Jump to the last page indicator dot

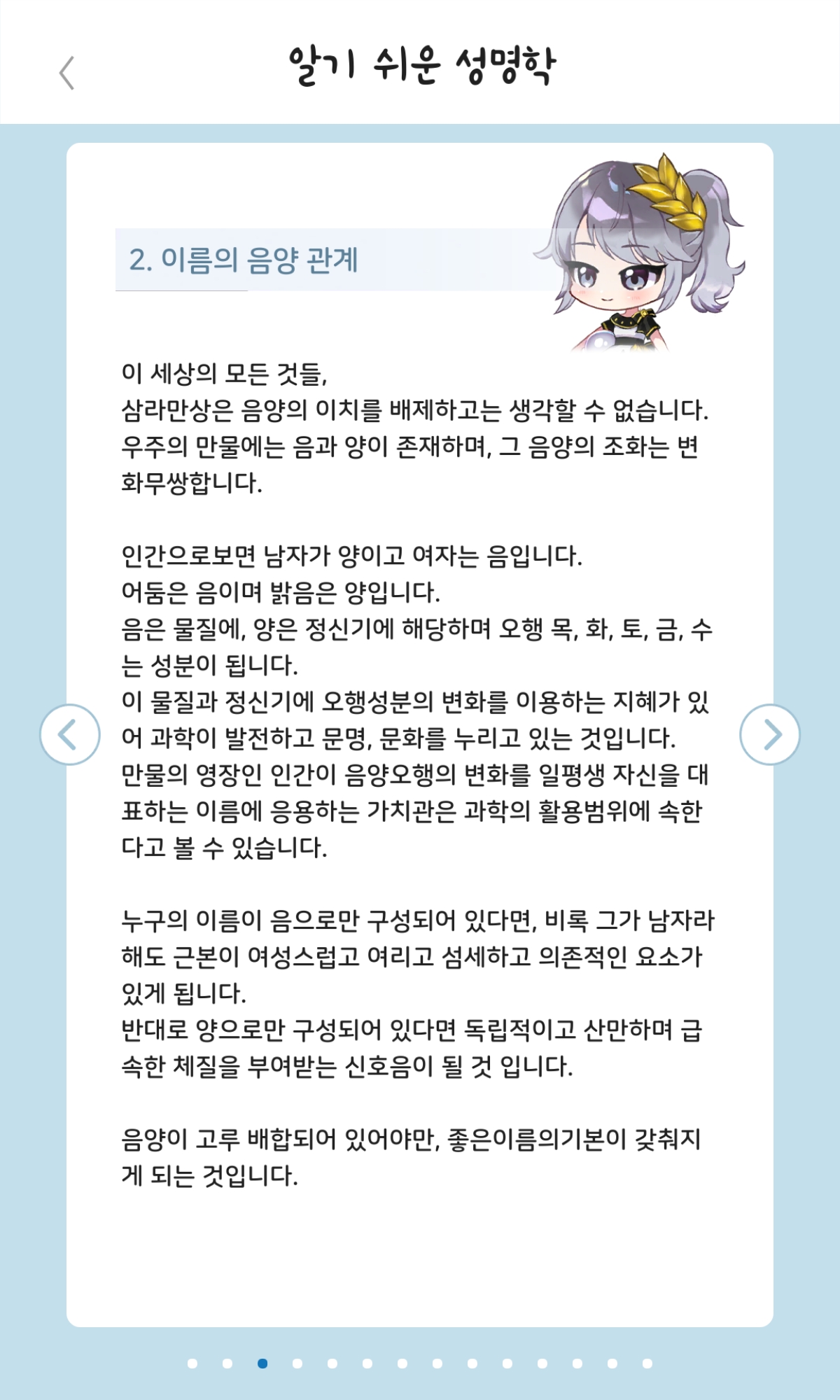pos(647,1363)
